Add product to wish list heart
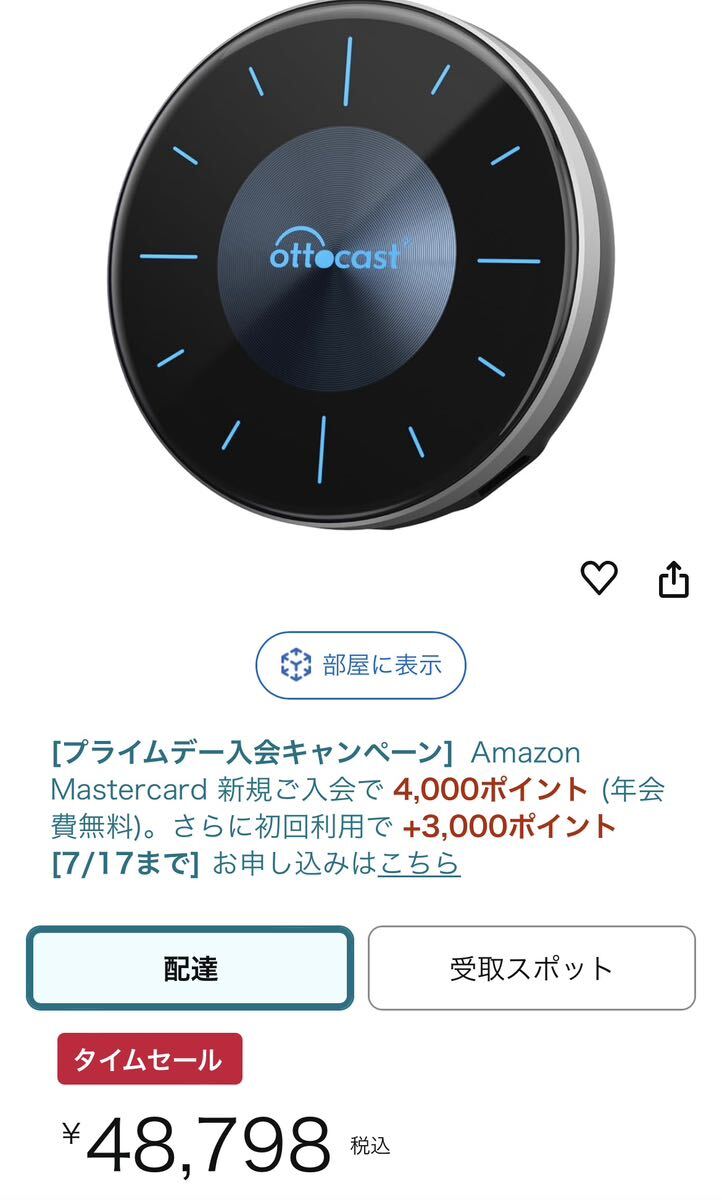Image resolution: width=722 pixels, height=1200 pixels. click(x=599, y=578)
